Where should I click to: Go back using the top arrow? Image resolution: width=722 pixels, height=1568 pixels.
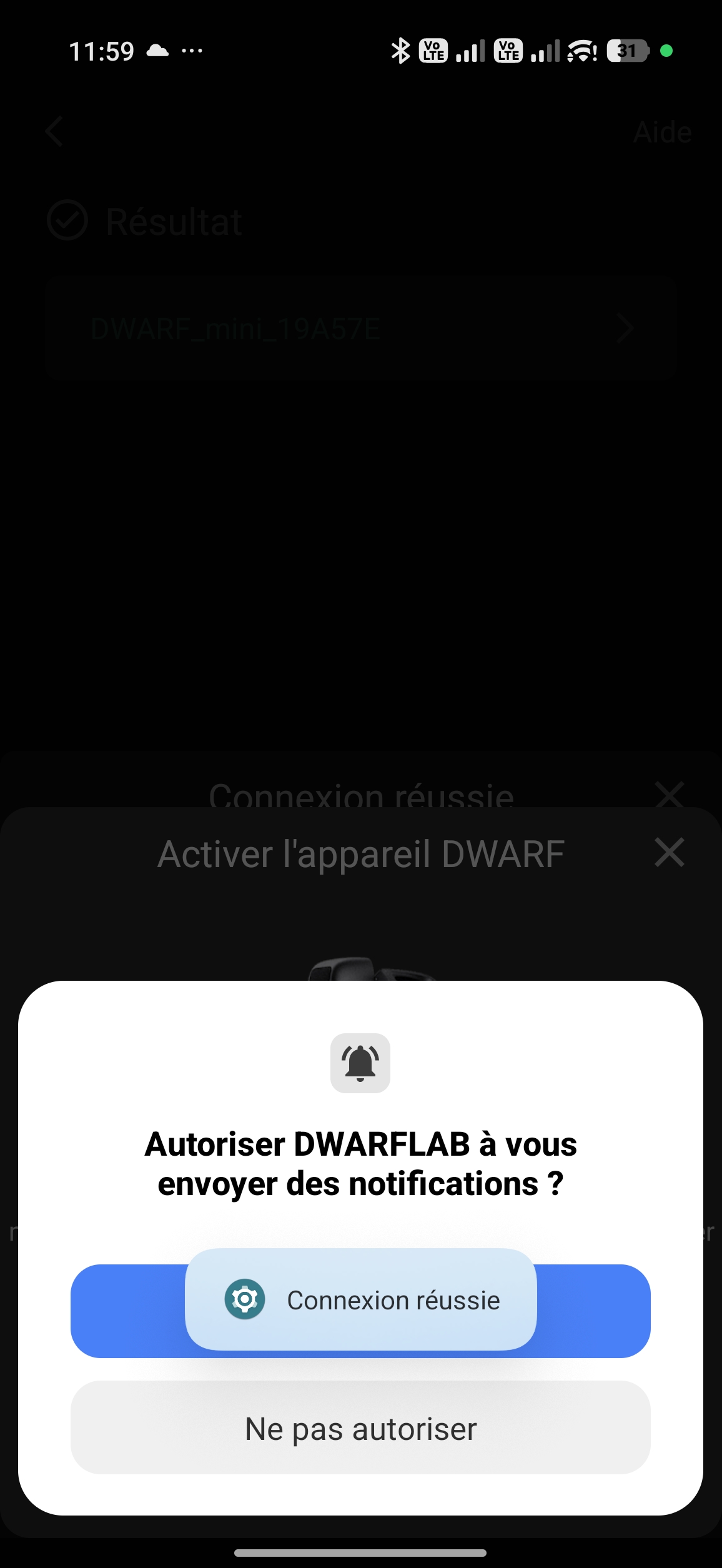(55, 132)
